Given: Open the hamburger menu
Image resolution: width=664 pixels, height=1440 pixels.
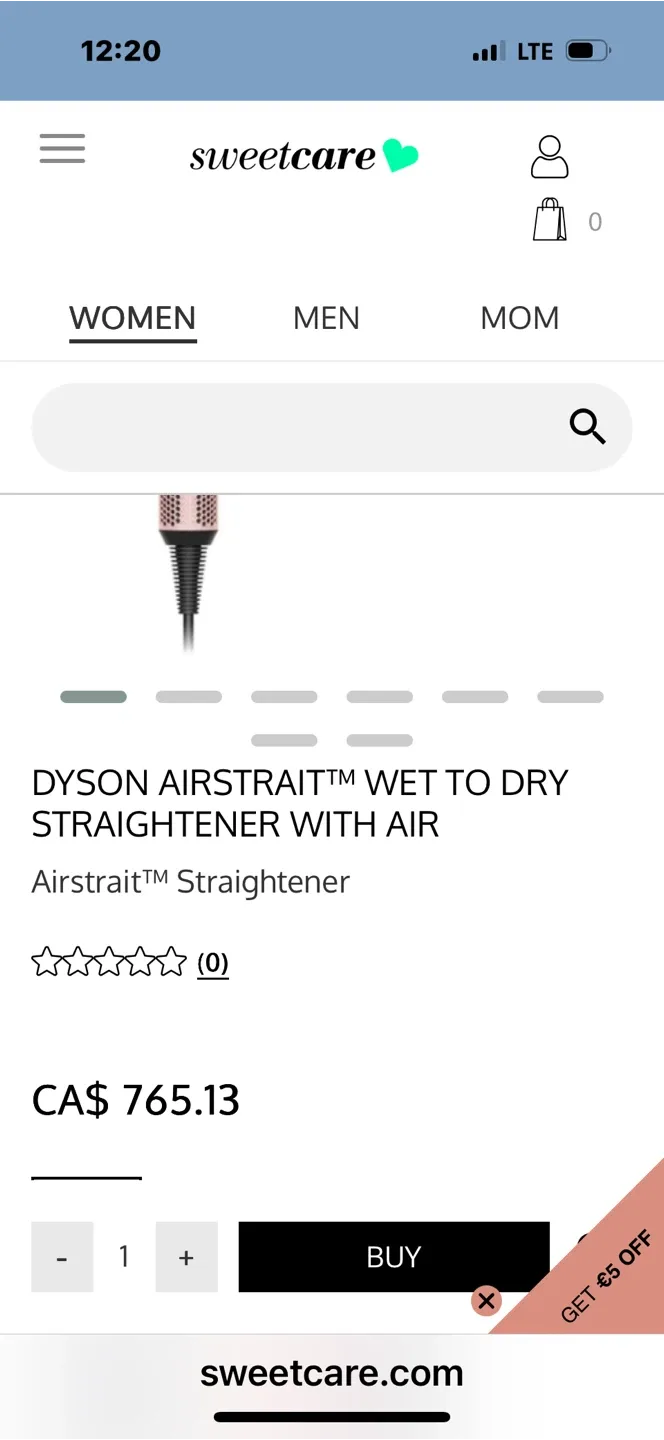Looking at the screenshot, I should (x=62, y=149).
